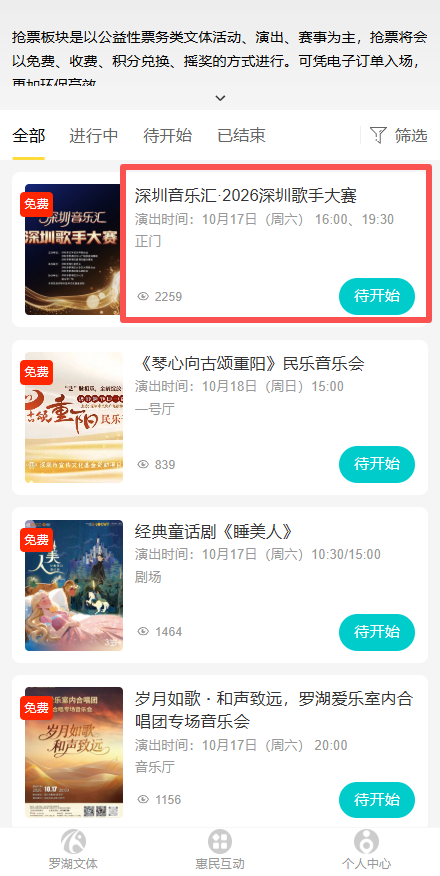Open the 个人中心 tab
Screen dimensions: 440x876
[366, 850]
